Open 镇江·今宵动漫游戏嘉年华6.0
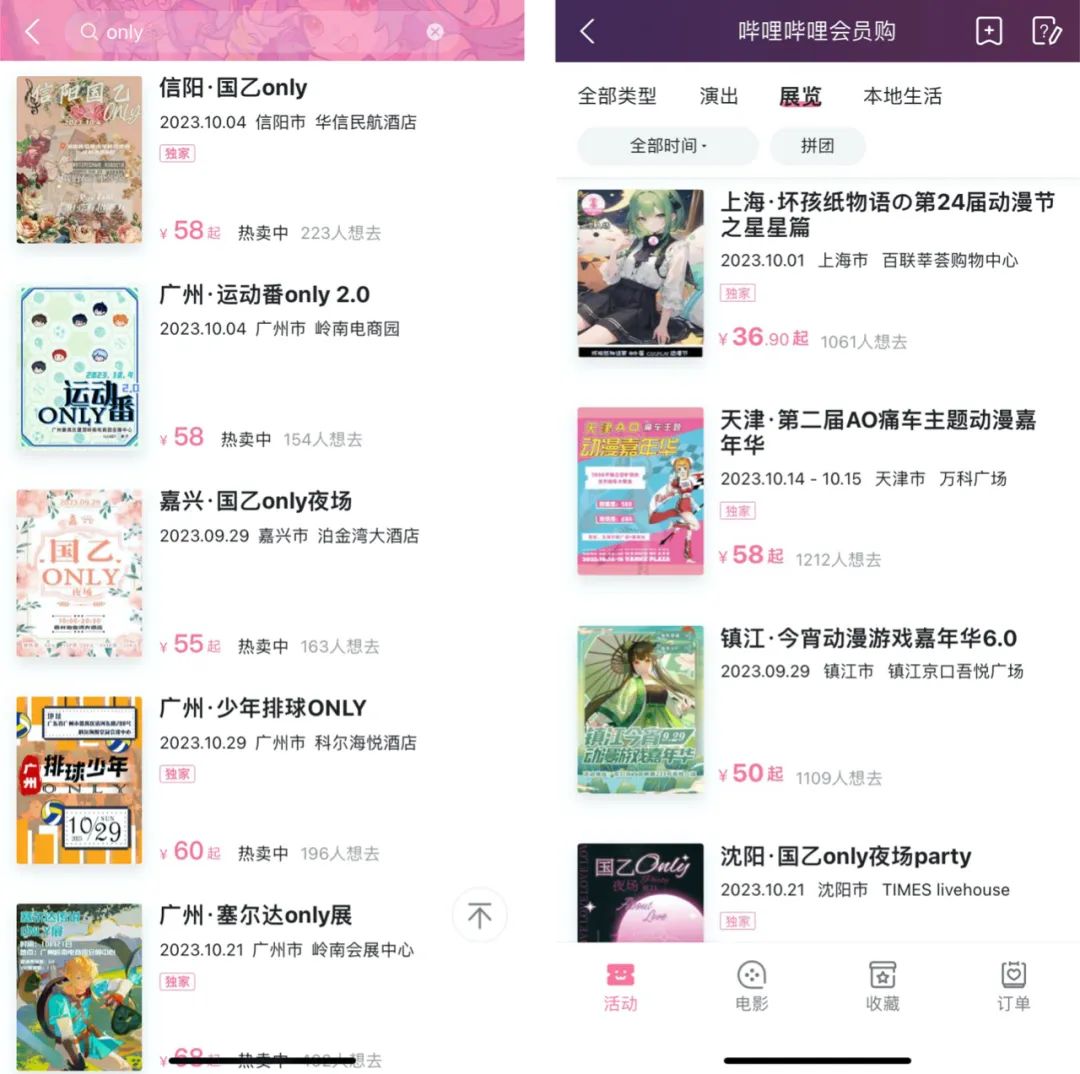 (868, 638)
